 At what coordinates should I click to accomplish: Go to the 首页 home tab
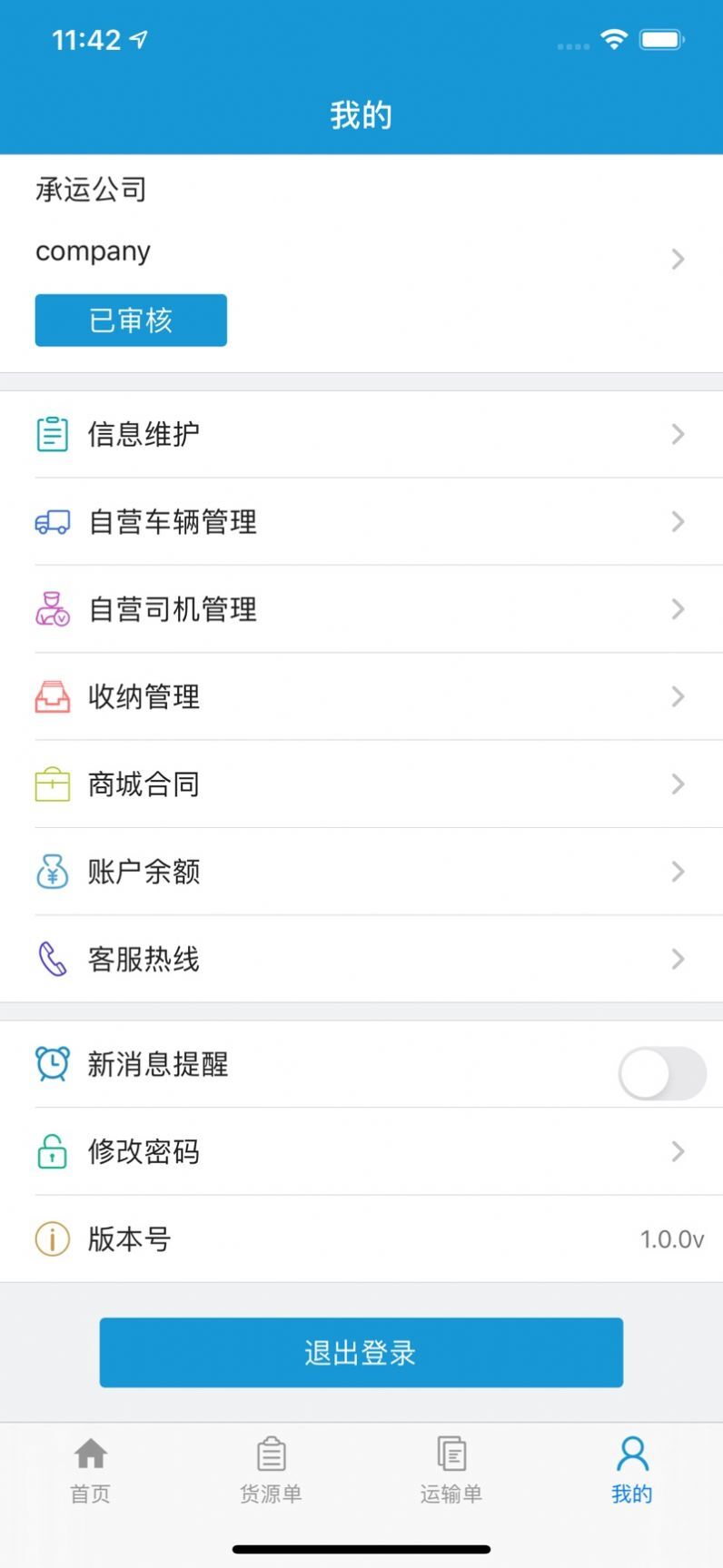90,1471
